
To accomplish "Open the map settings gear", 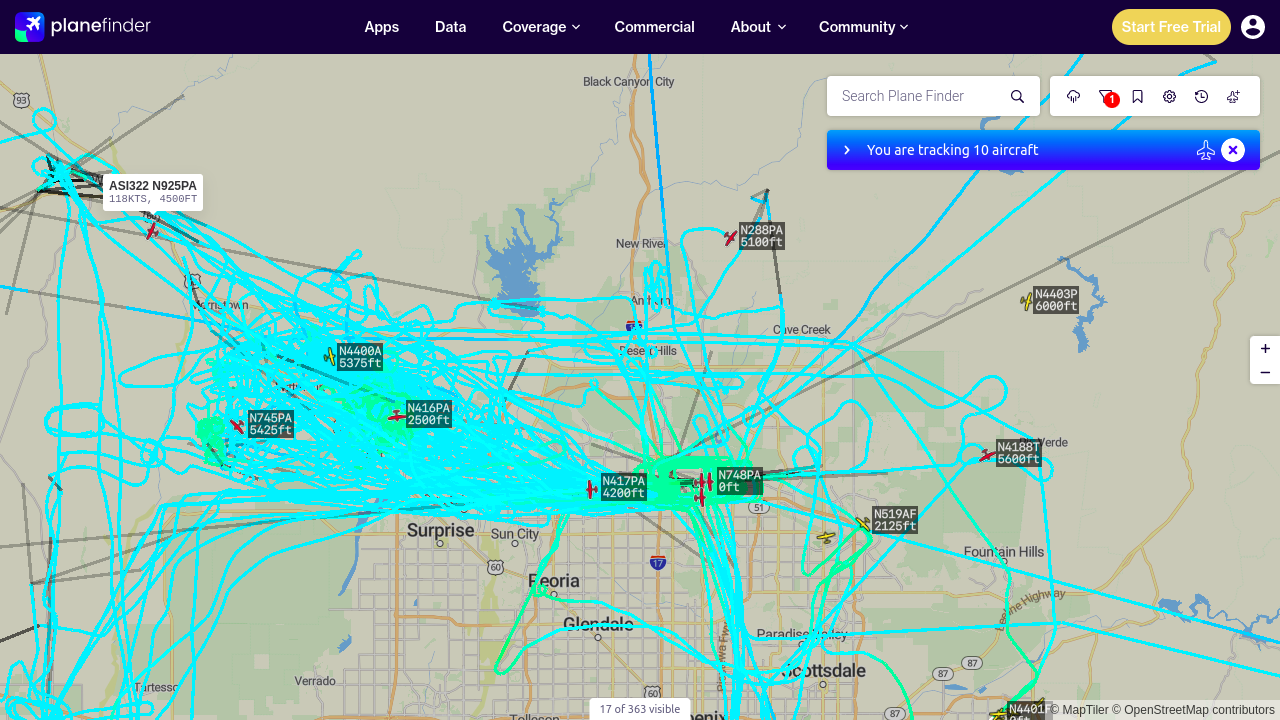I will click(x=1170, y=96).
